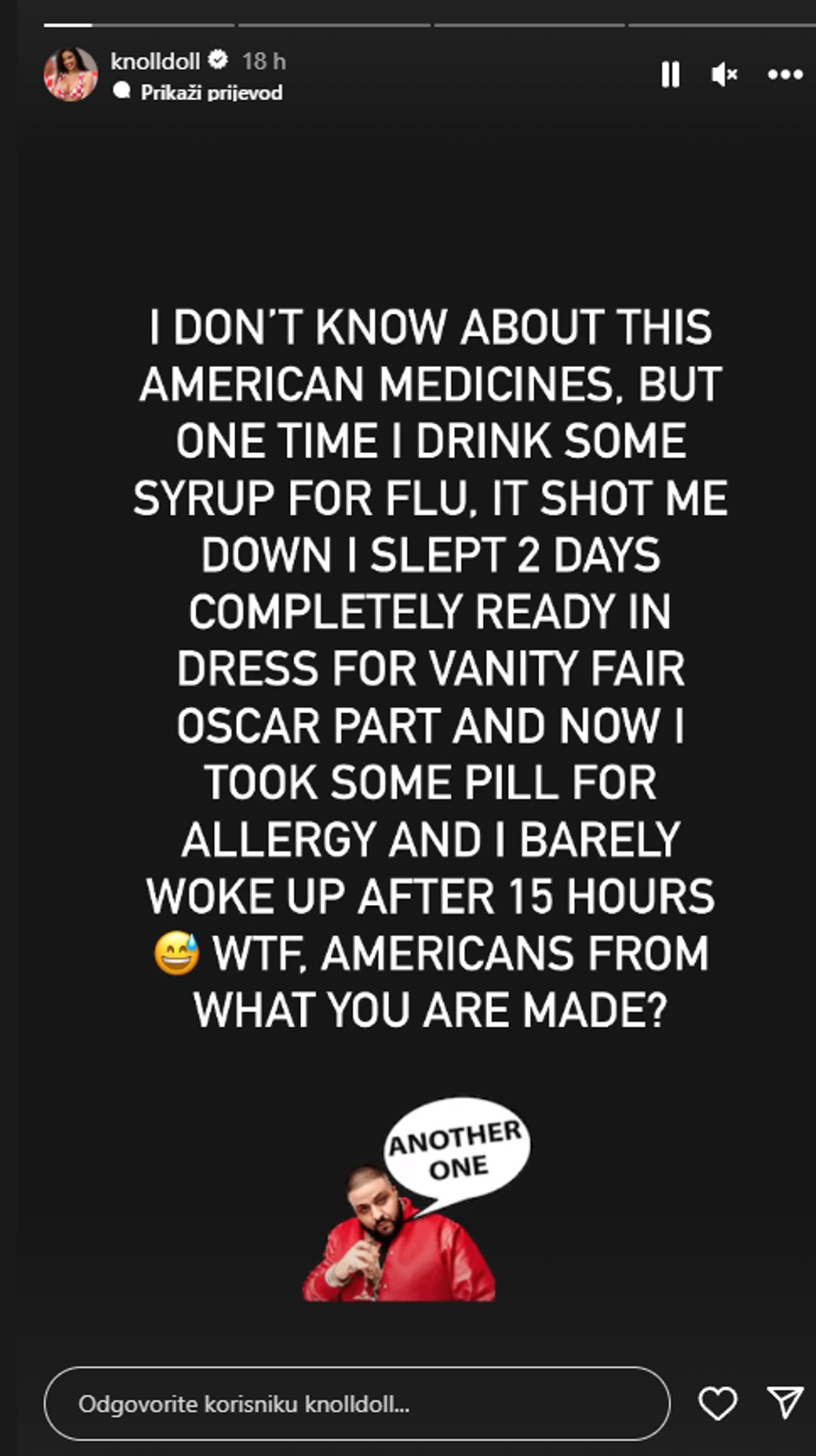The image size is (816, 1456).
Task: Share the story via paper plane icon
Action: (785, 1401)
